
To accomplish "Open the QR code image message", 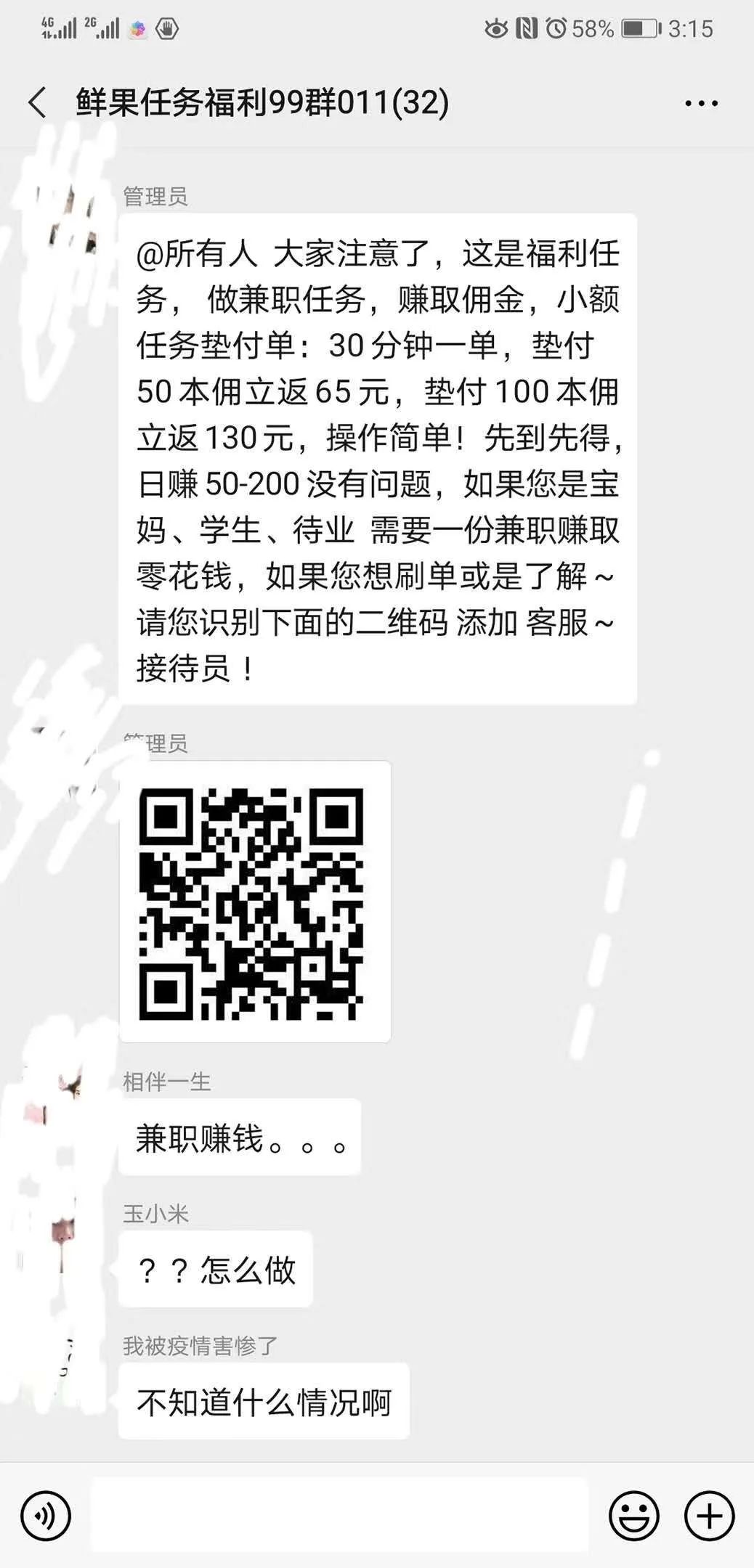I will [254, 902].
